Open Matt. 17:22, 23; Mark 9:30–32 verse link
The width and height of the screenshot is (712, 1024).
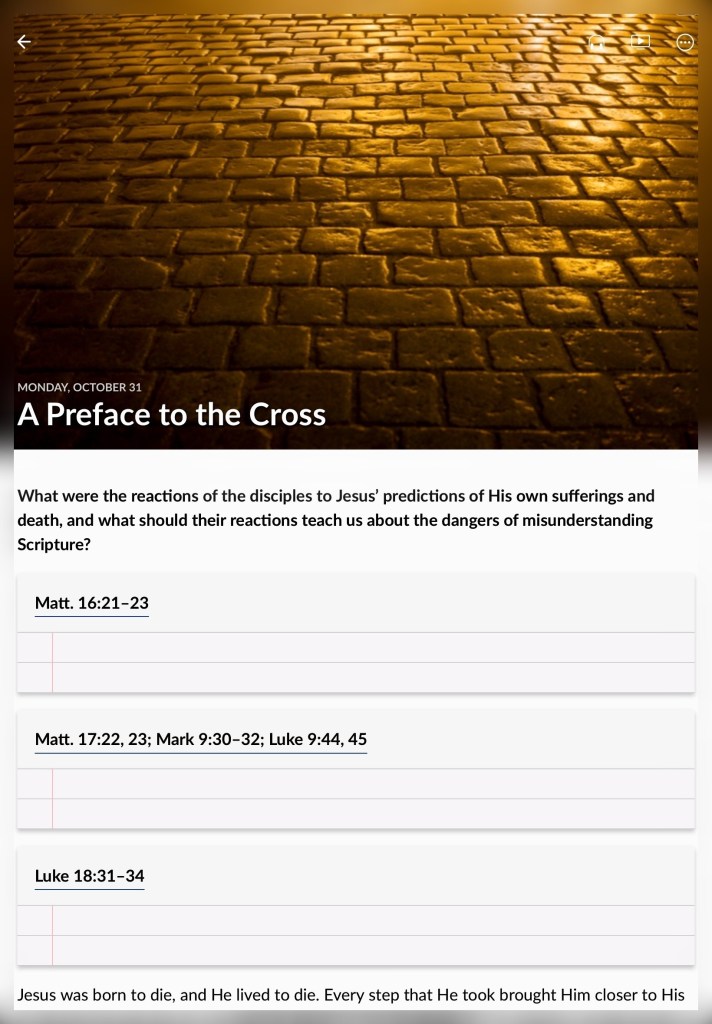click(x=201, y=739)
